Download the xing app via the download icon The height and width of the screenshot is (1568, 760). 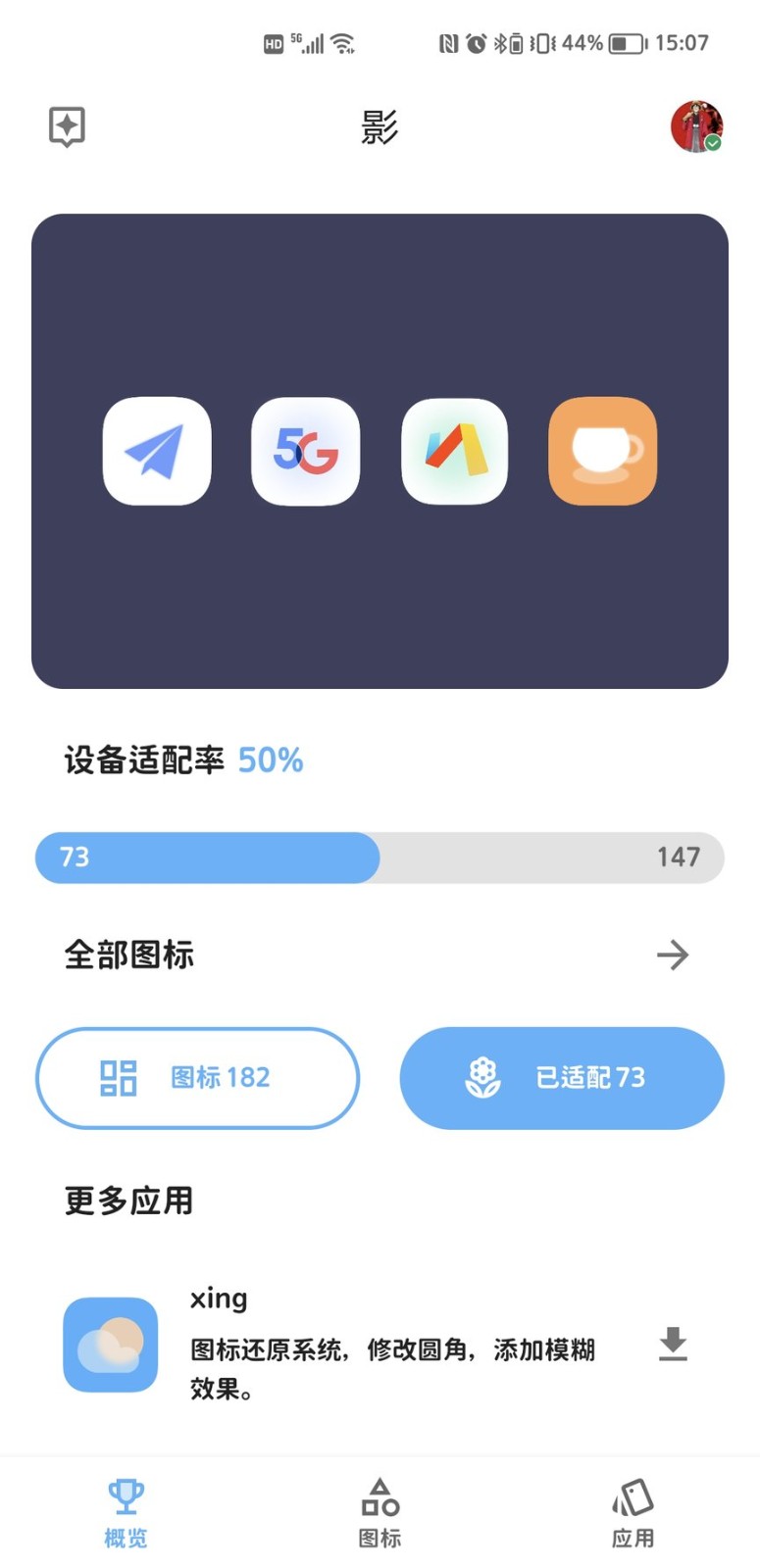(x=673, y=1345)
